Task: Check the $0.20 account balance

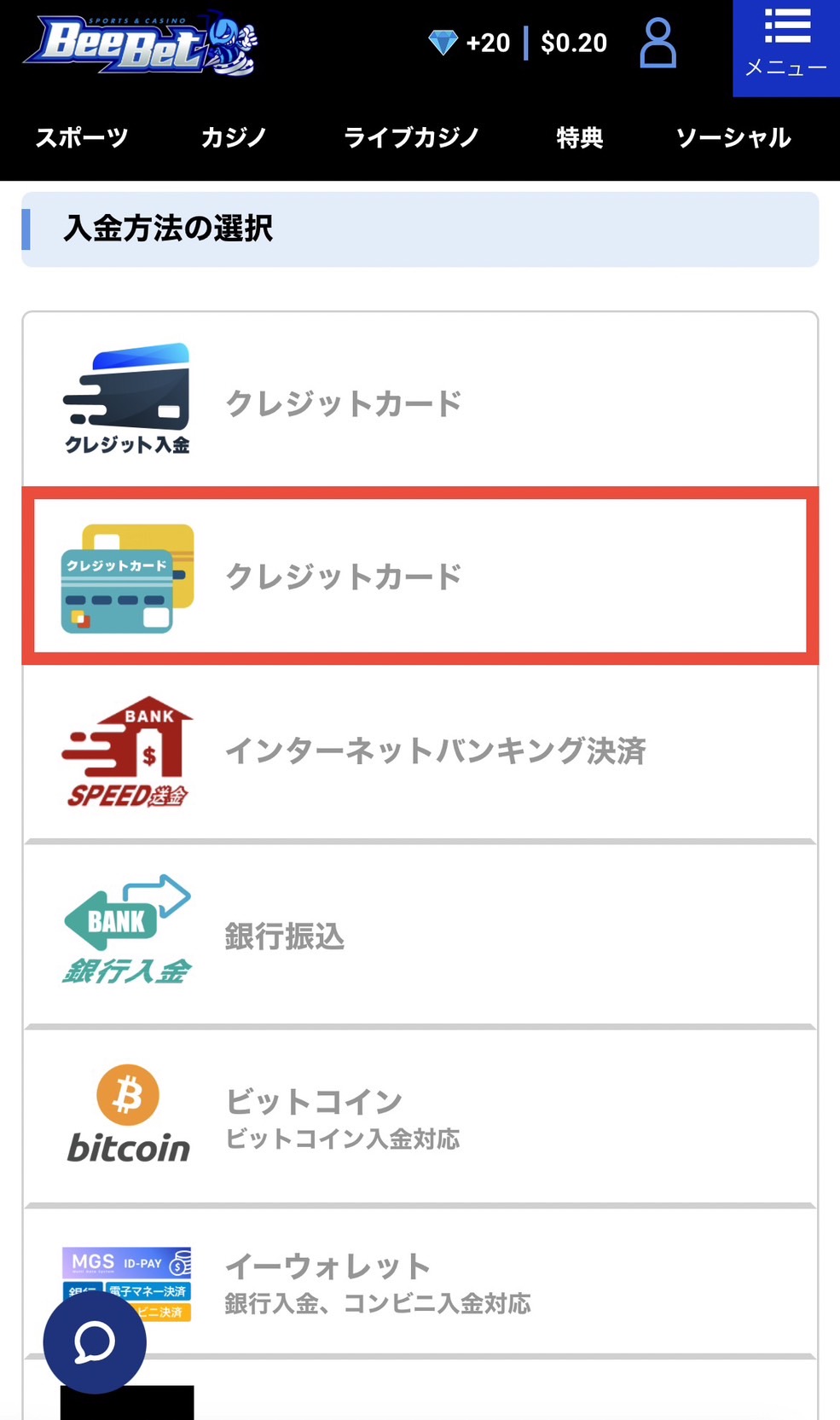Action: click(574, 43)
